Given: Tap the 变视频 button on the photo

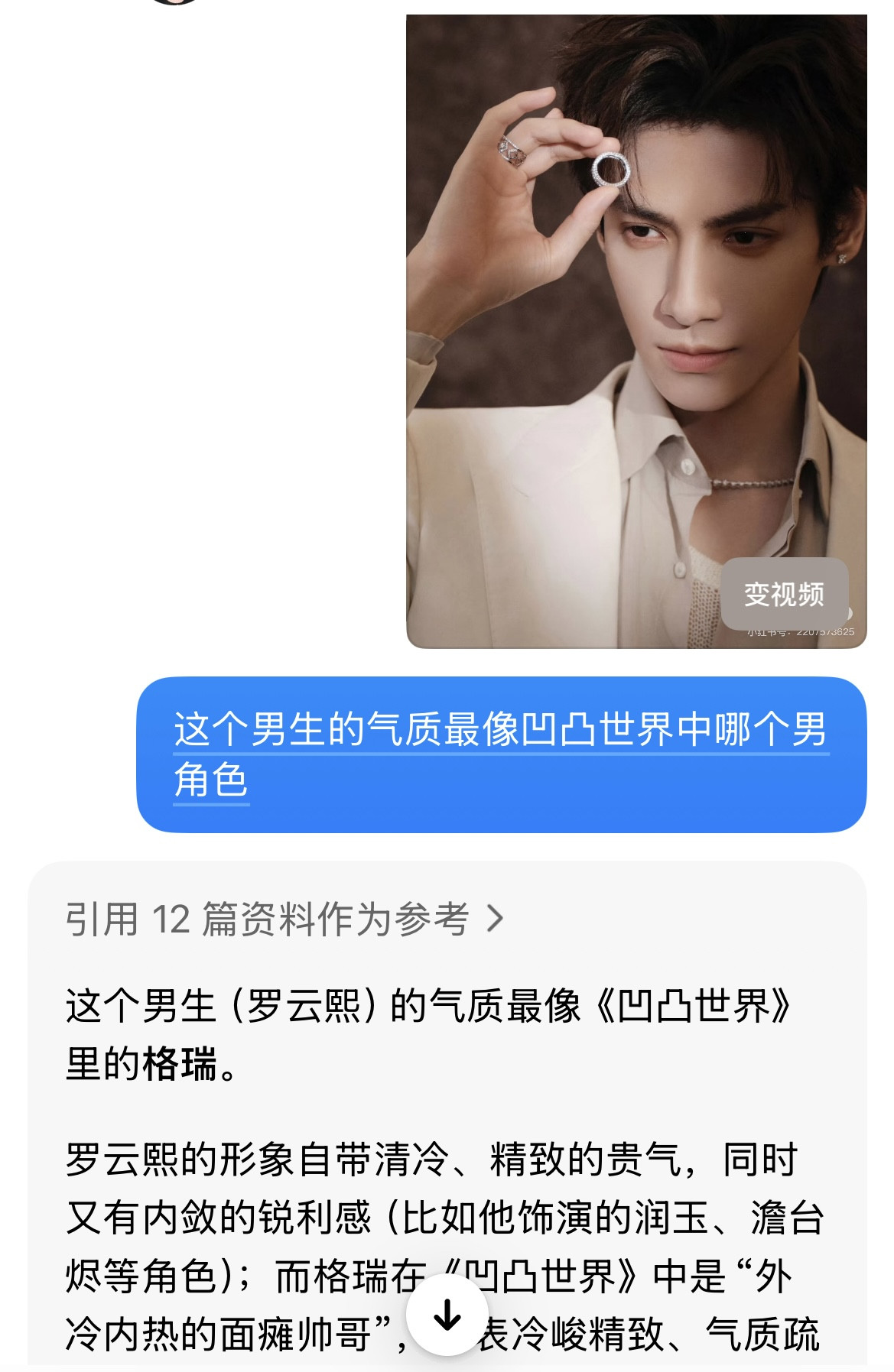Looking at the screenshot, I should (x=784, y=594).
